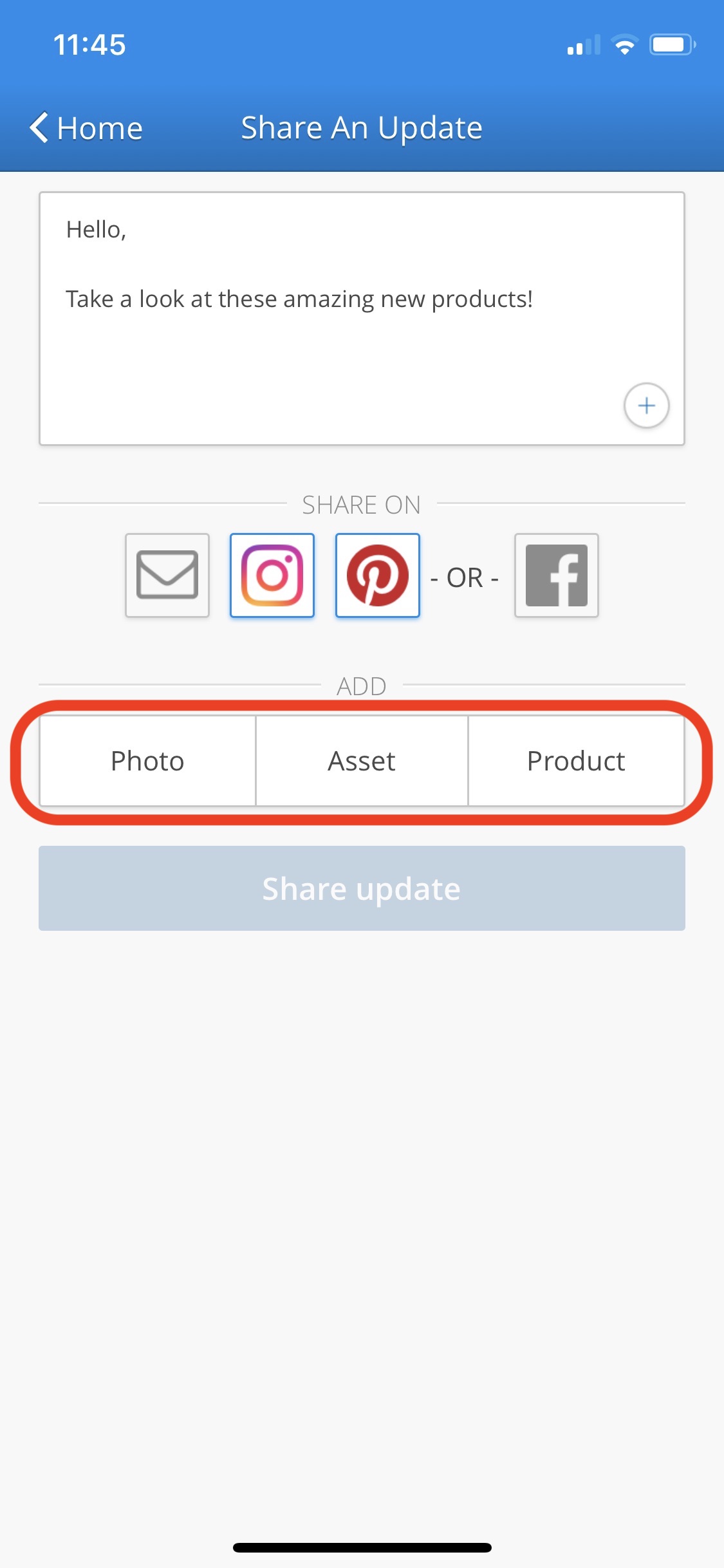Screen dimensions: 724x1568
Task: Add a Product to the update
Action: [576, 761]
